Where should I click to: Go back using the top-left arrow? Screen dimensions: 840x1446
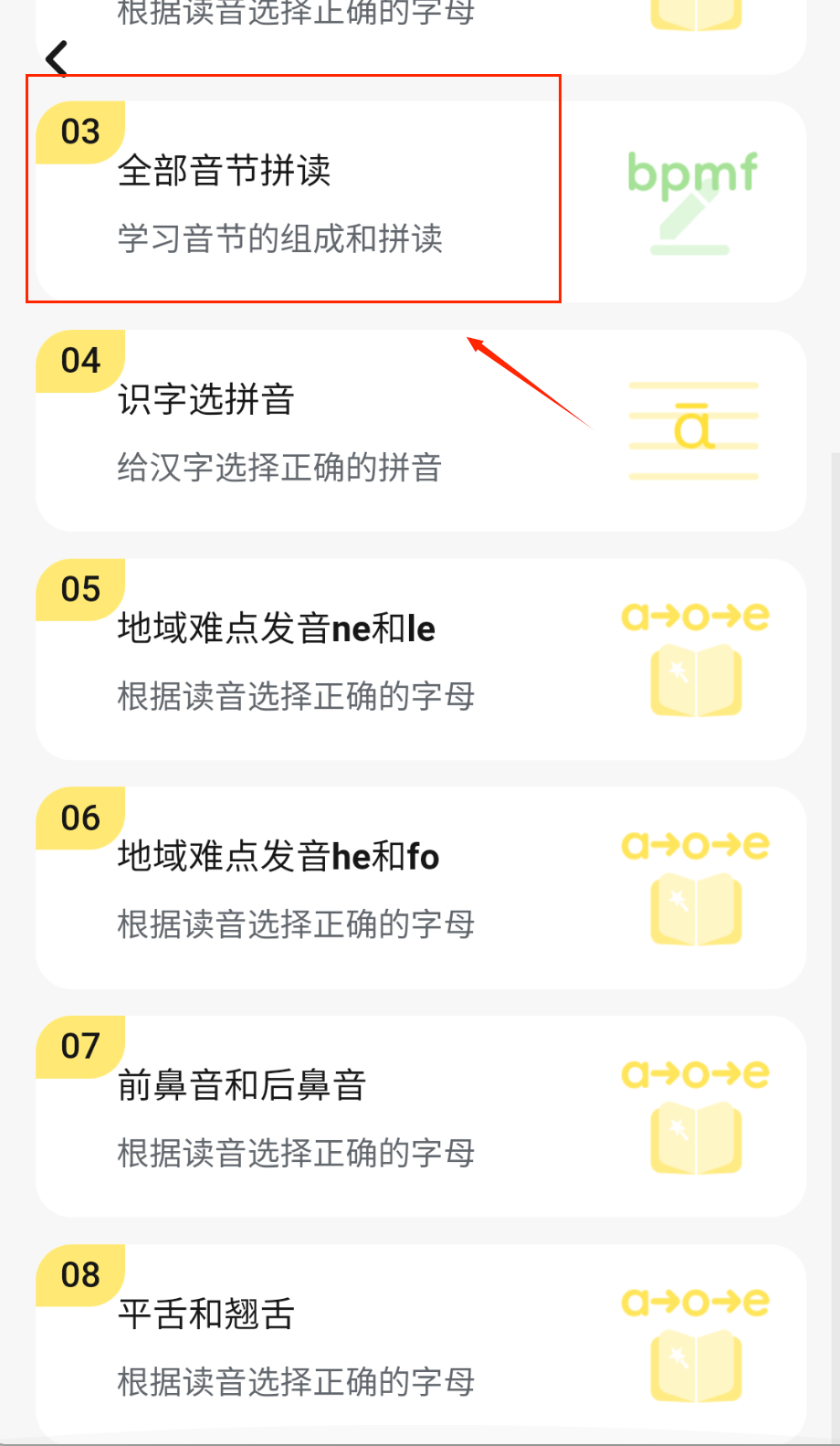(x=58, y=58)
